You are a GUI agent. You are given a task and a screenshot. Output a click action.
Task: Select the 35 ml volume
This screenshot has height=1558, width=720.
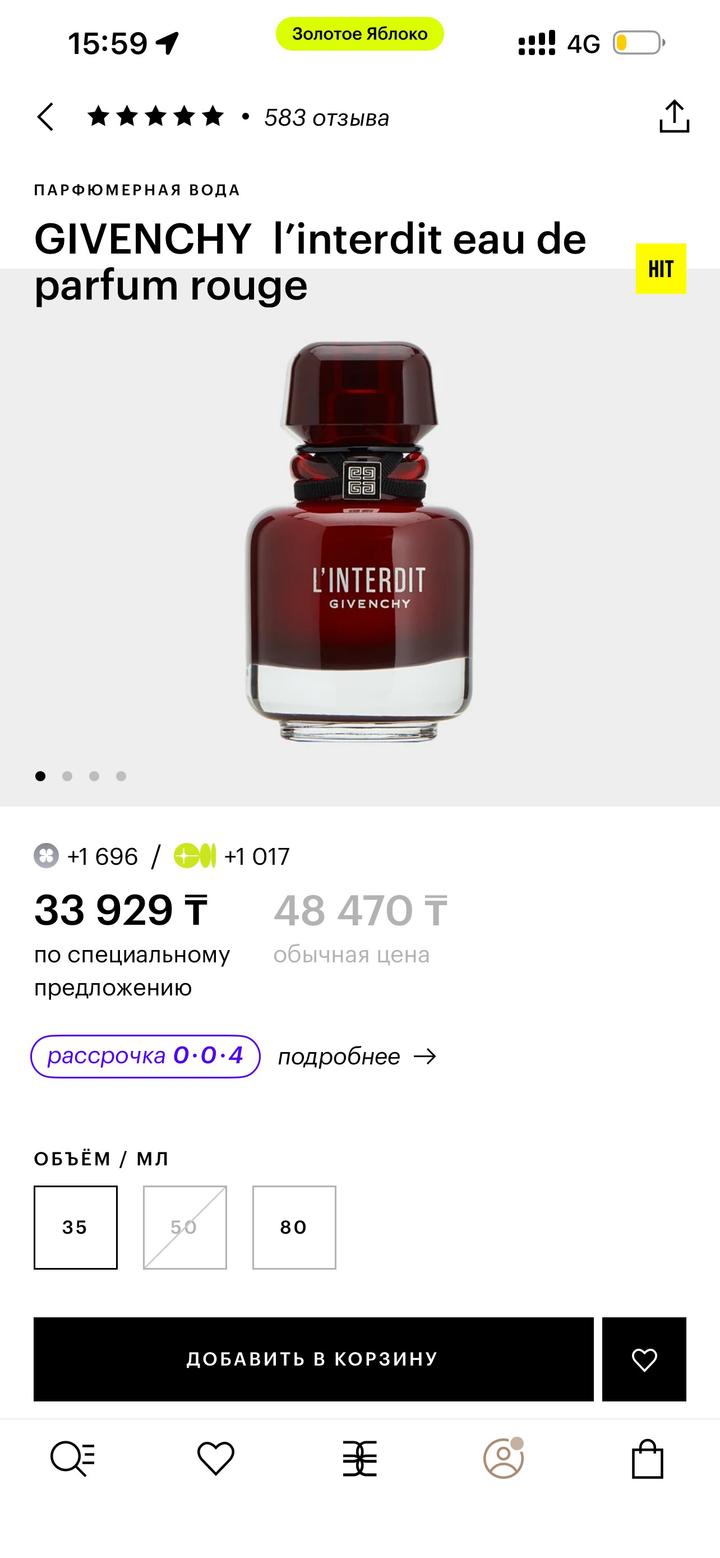click(x=76, y=1227)
